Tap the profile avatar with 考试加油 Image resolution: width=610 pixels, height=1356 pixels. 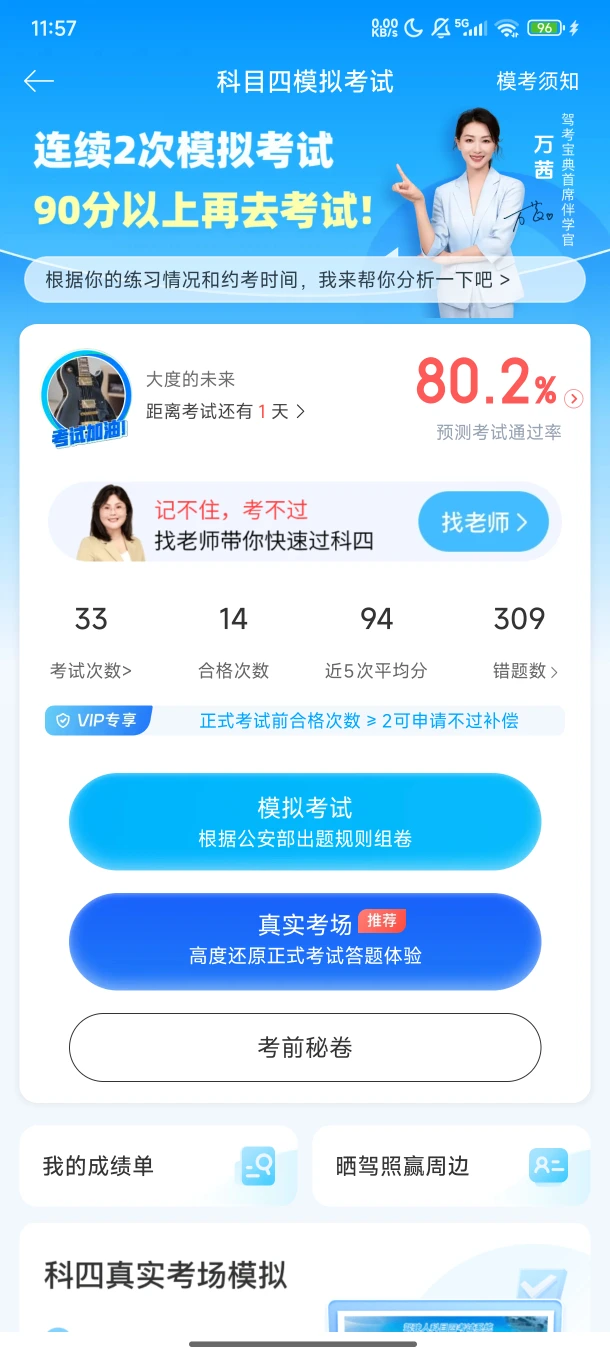click(87, 397)
